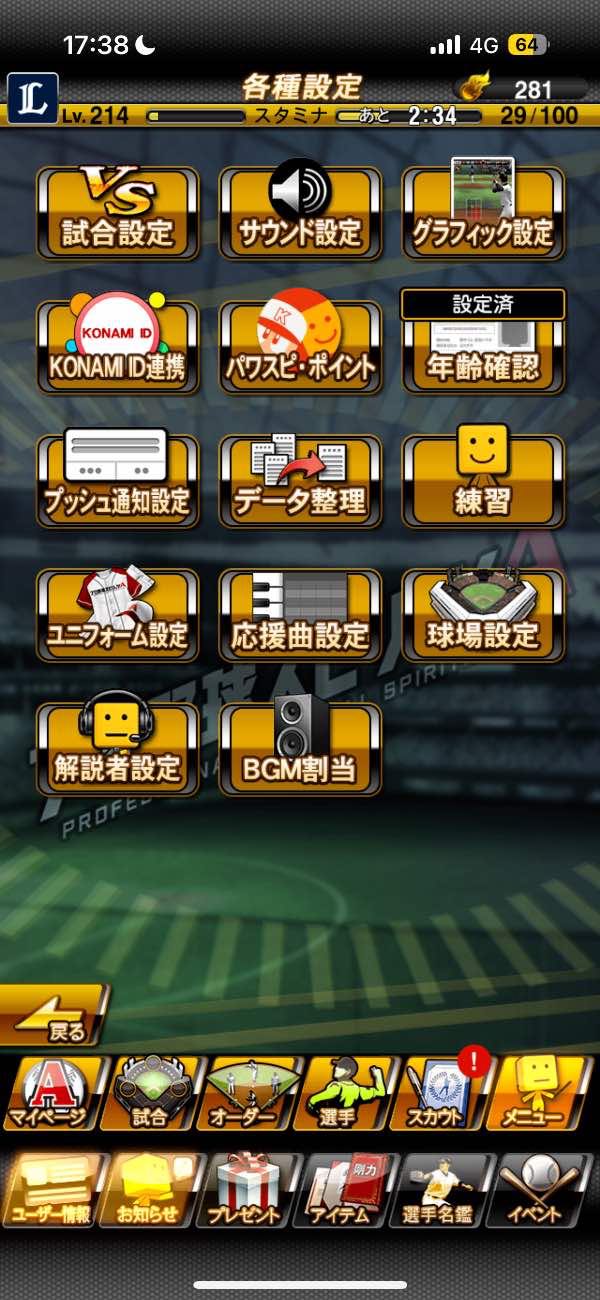This screenshot has width=600, height=1300.
Task: Open 球場設定 stadium settings
Action: [483, 615]
